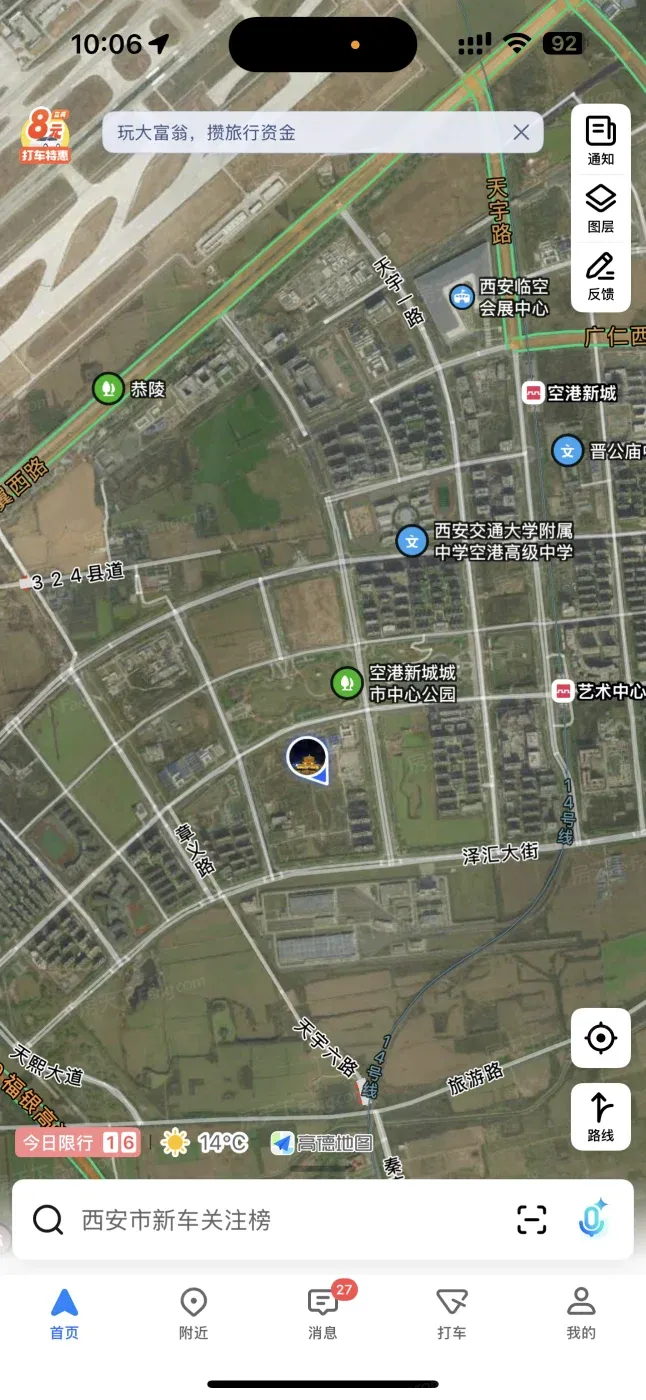Switch to the 打车 tab
646x1400 pixels.
(452, 1314)
